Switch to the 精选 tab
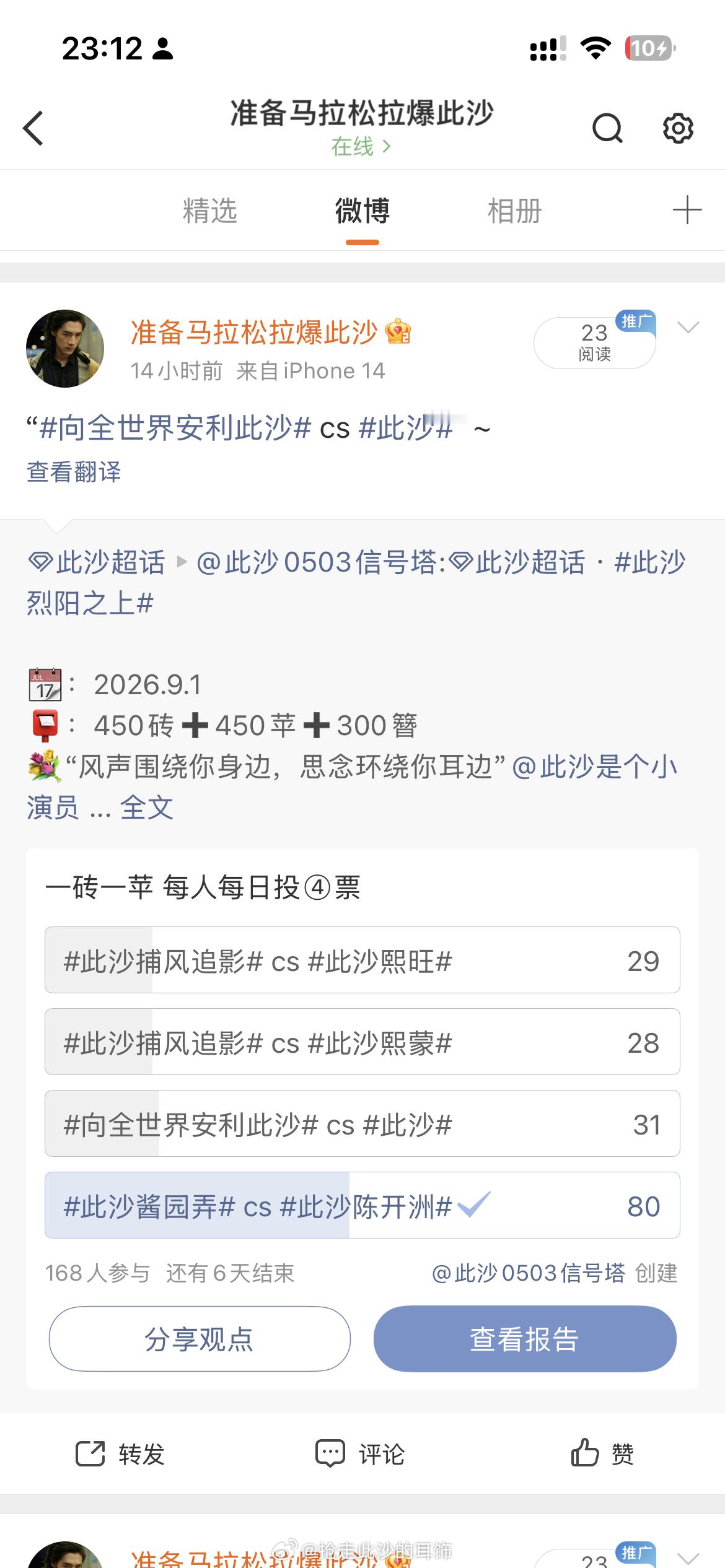This screenshot has height=1568, width=725. 210,211
